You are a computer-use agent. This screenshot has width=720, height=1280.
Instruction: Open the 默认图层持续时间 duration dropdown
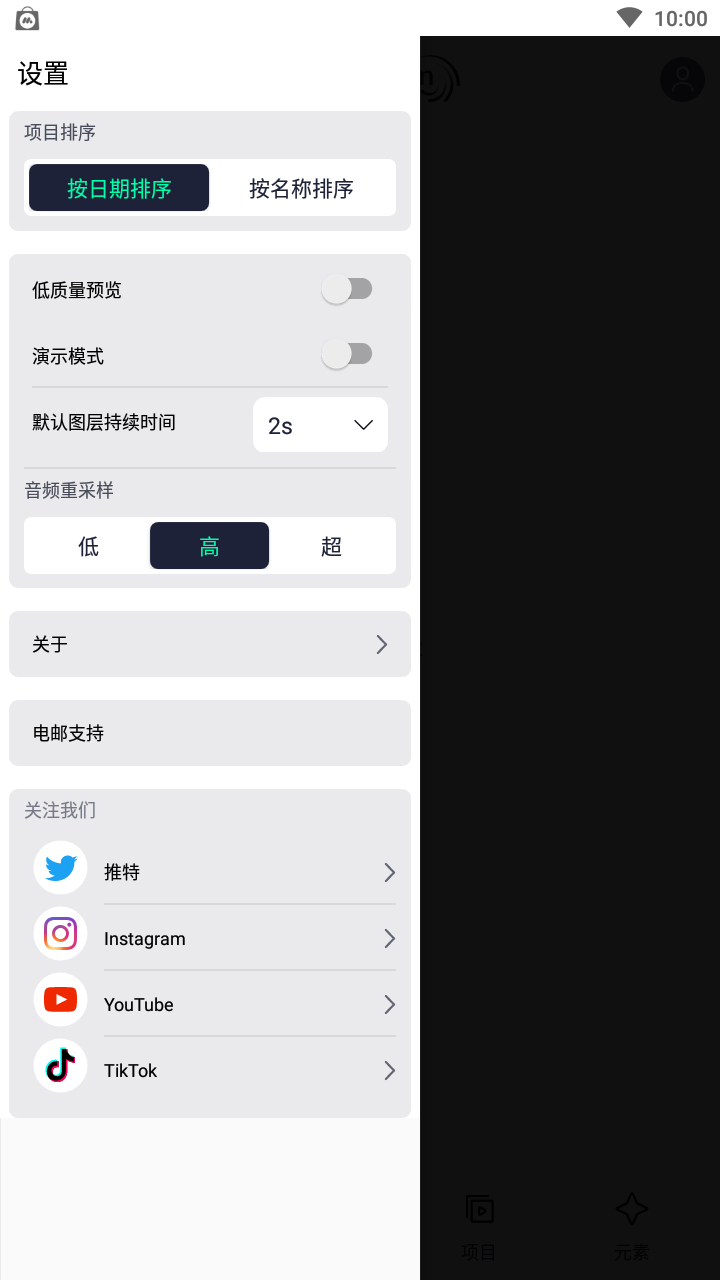[320, 424]
